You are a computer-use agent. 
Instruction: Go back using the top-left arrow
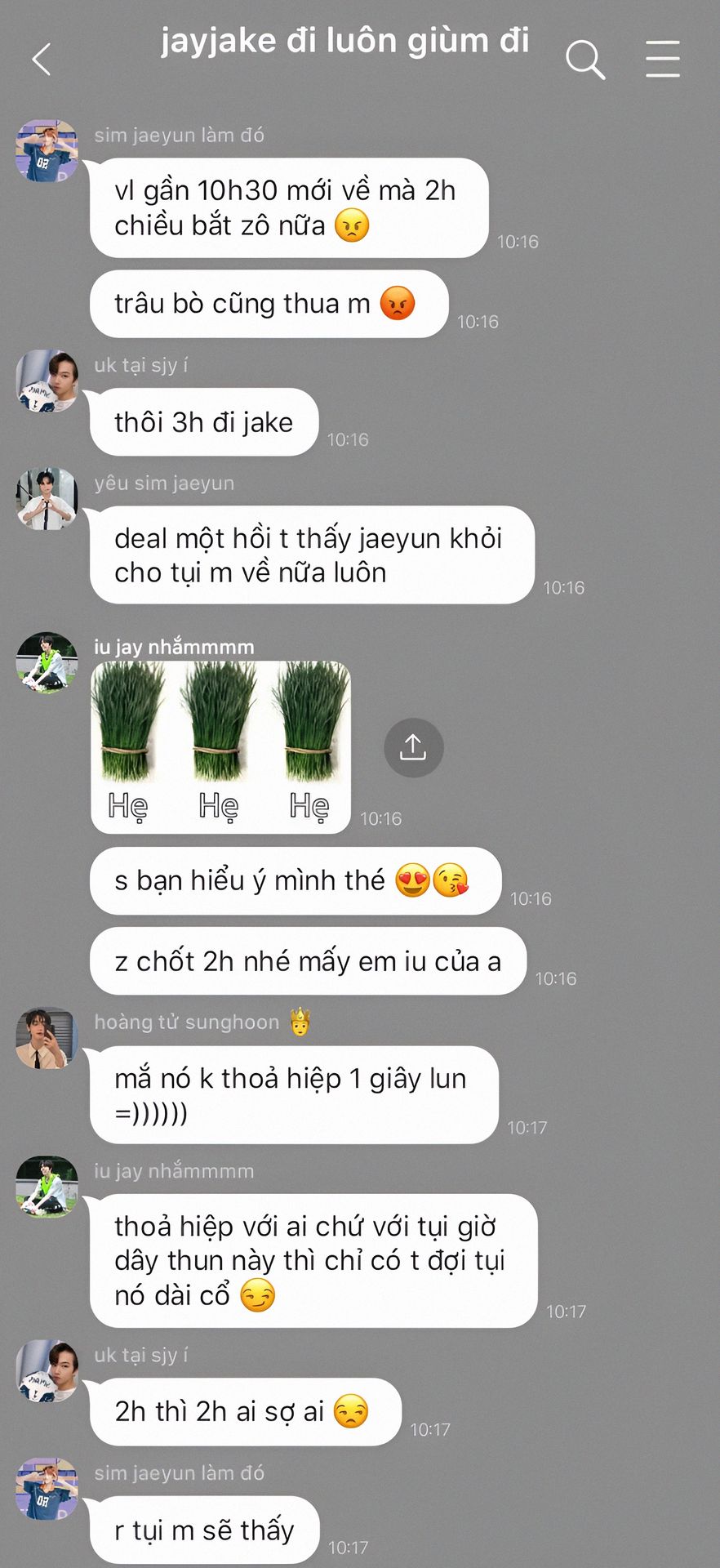pos(42,60)
